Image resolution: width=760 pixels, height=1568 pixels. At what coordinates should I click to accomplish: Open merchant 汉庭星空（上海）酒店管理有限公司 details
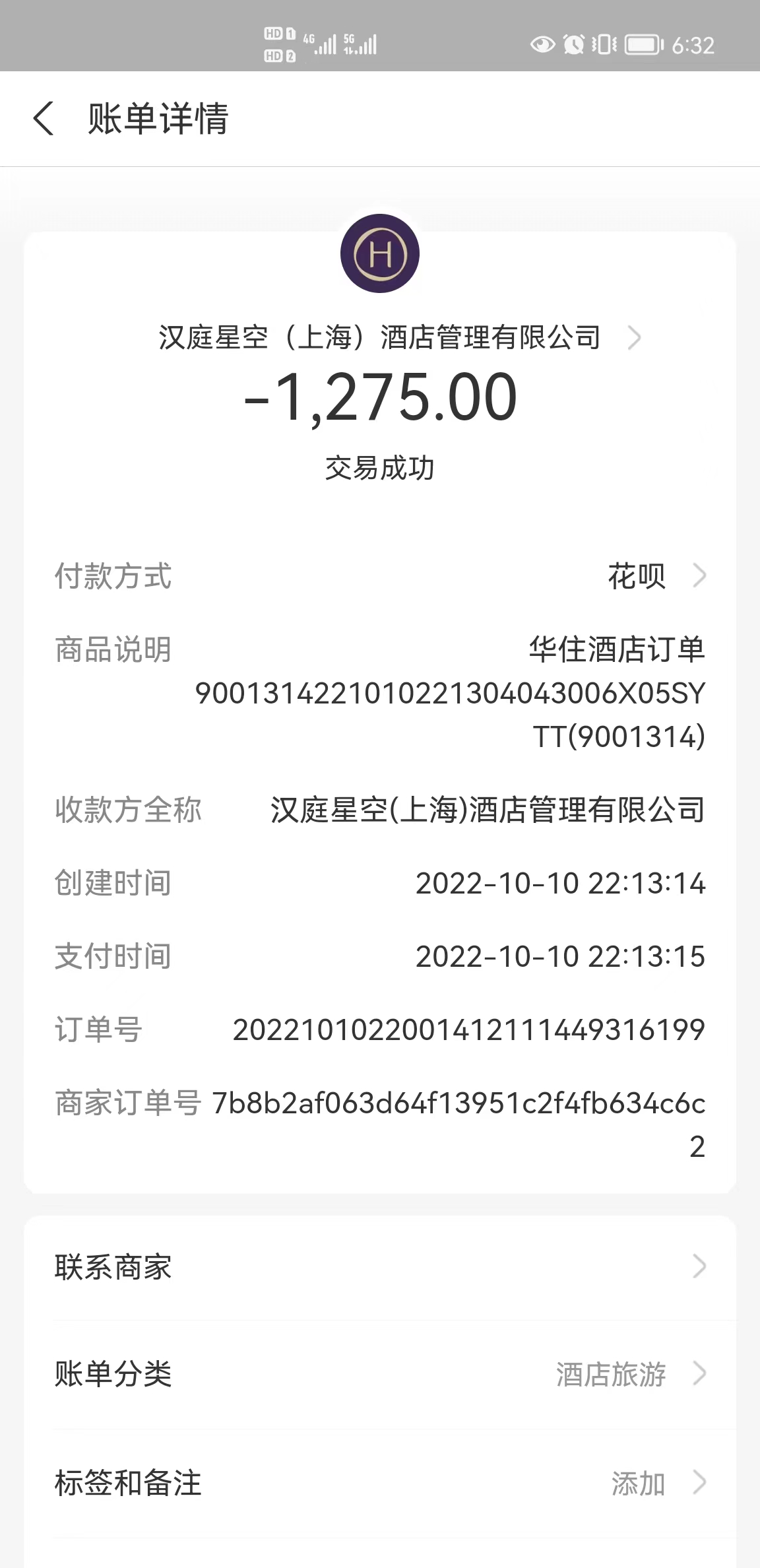(x=400, y=338)
